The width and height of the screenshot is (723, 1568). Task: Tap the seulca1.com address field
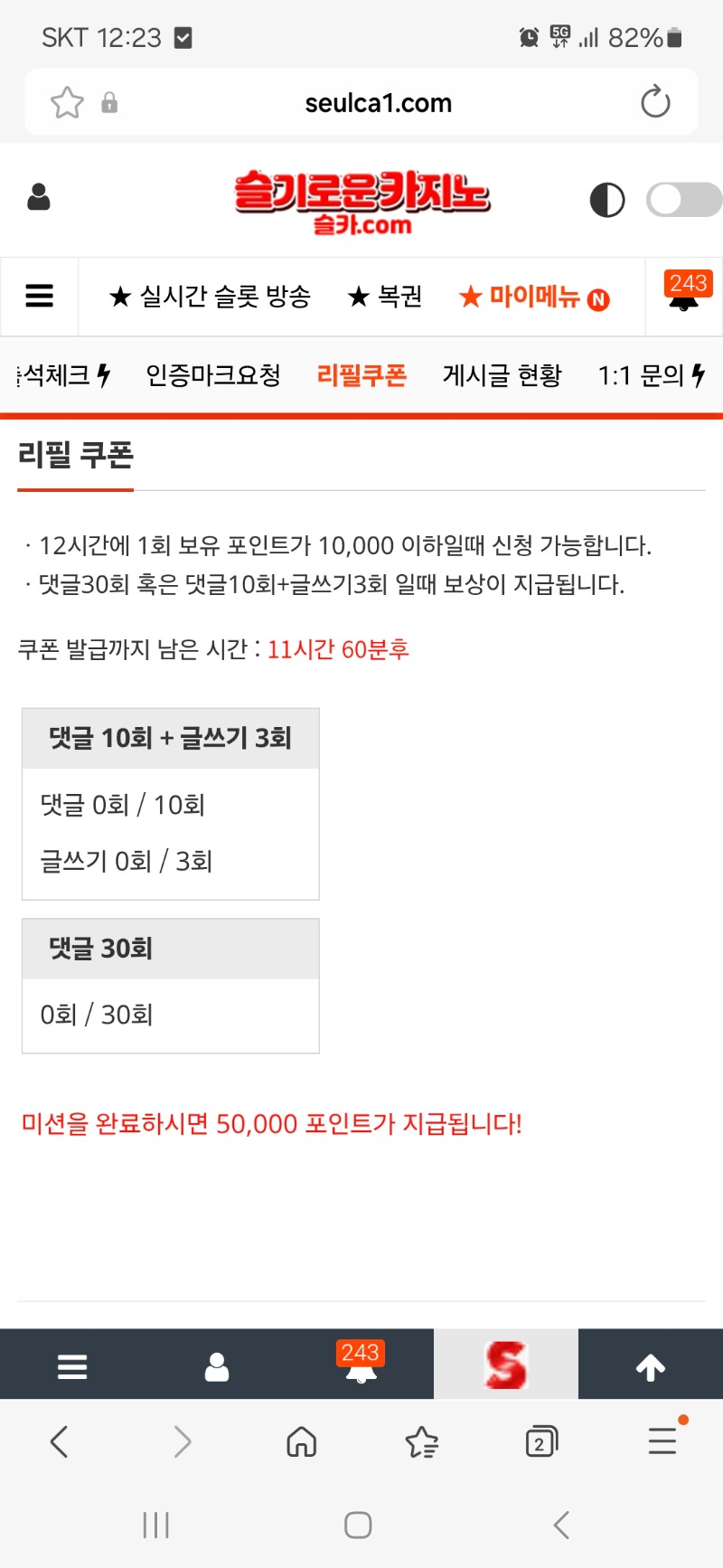pyautogui.click(x=378, y=103)
